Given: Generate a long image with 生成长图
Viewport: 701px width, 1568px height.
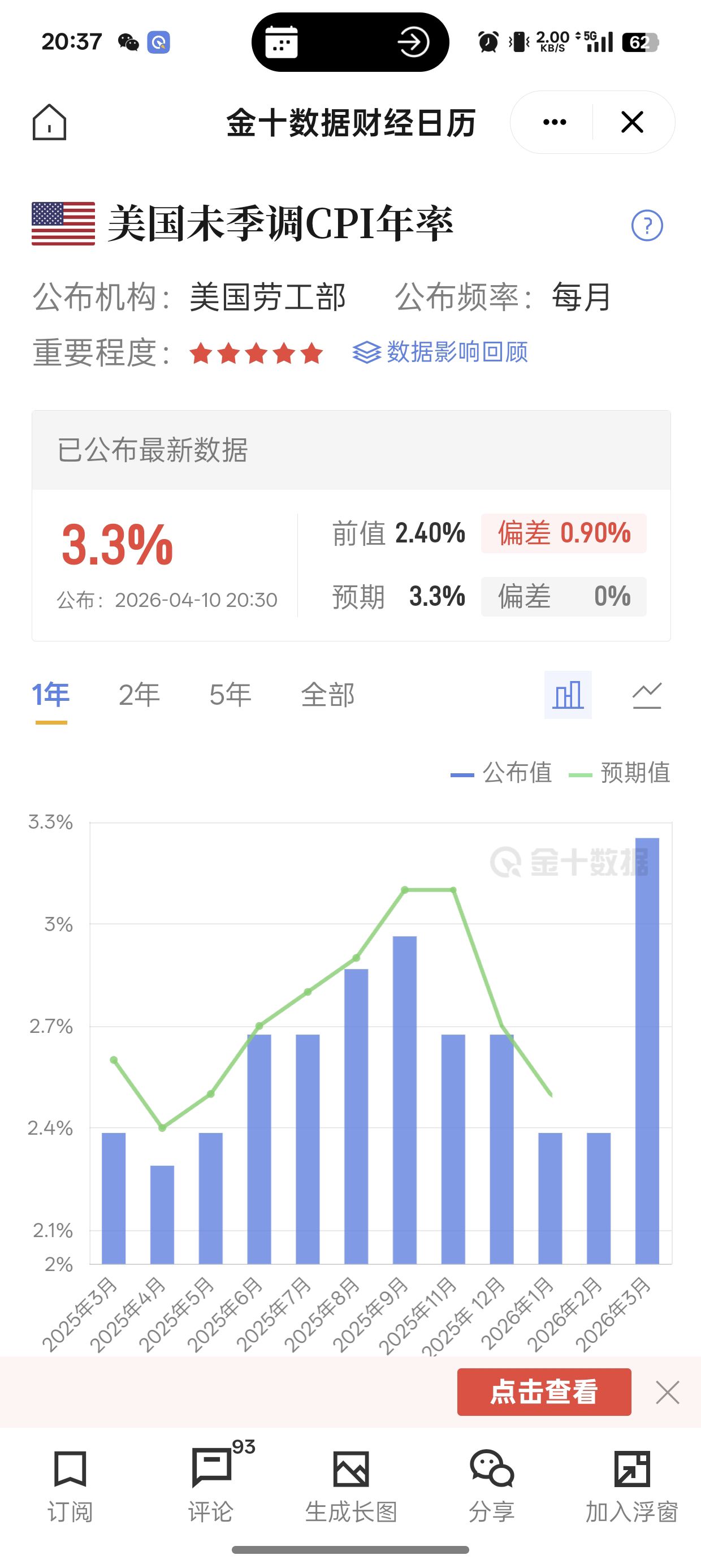Looking at the screenshot, I should tap(351, 1486).
